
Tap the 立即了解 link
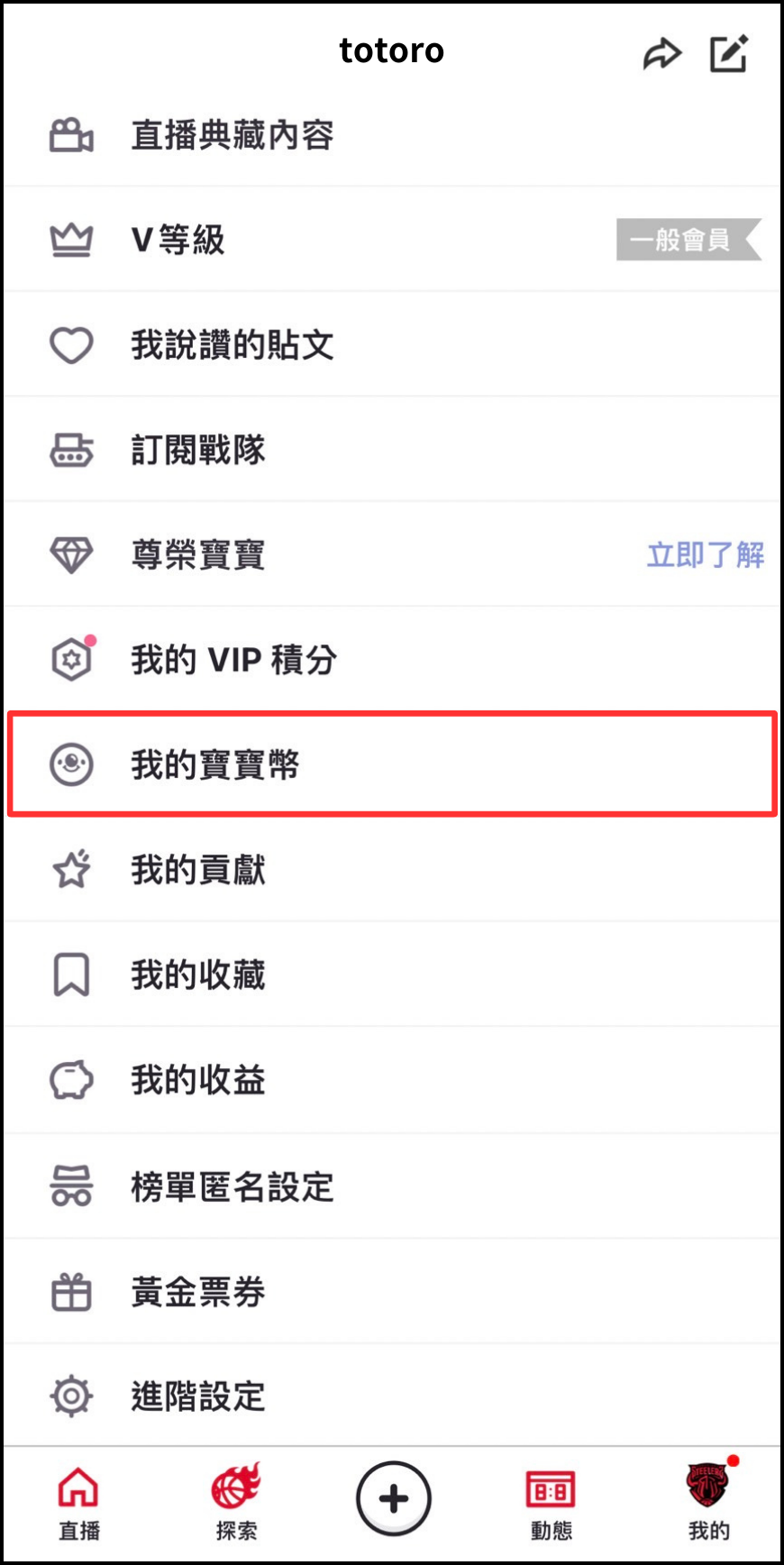tap(705, 555)
